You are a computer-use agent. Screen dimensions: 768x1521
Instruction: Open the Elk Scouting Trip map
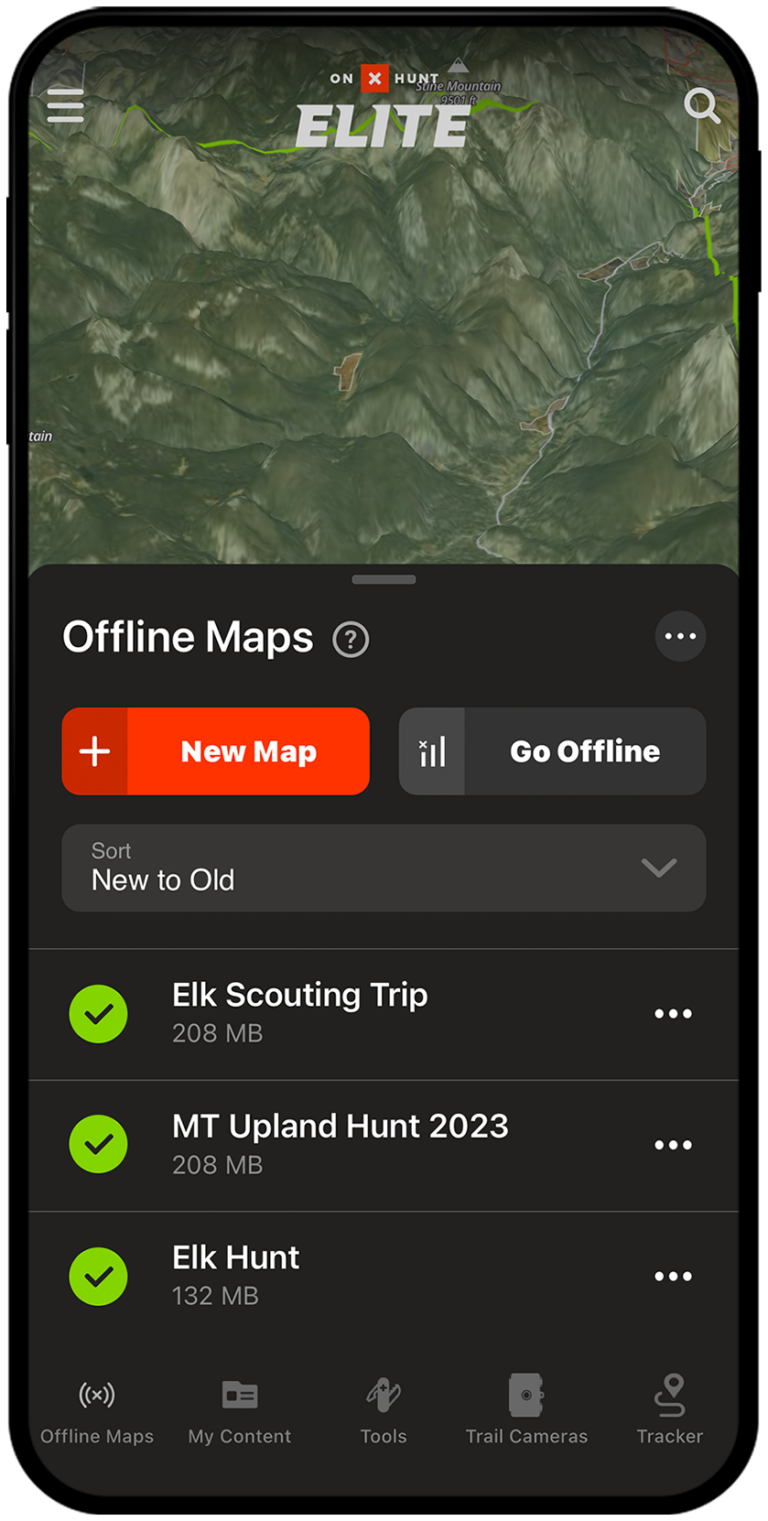tap(300, 1013)
